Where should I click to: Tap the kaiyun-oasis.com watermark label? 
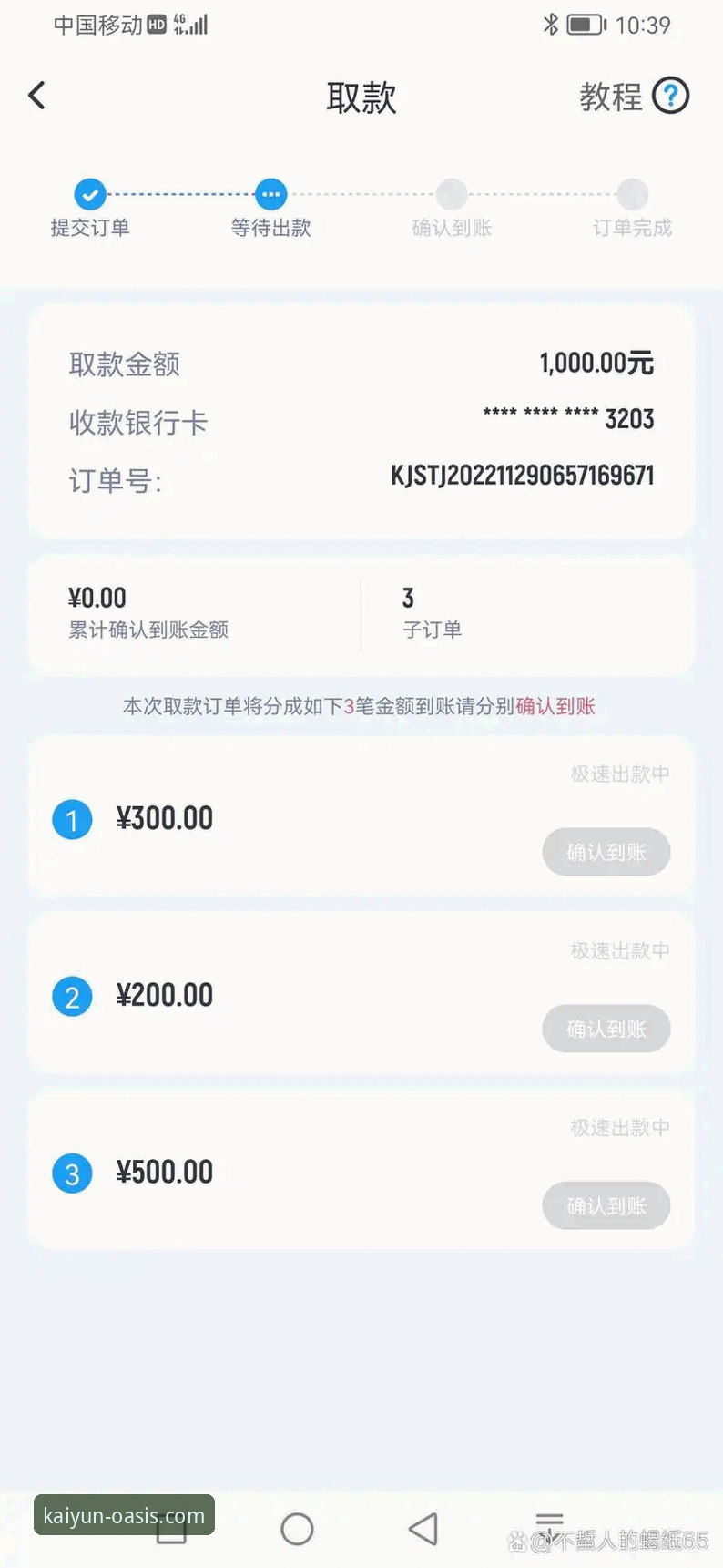click(x=124, y=1515)
